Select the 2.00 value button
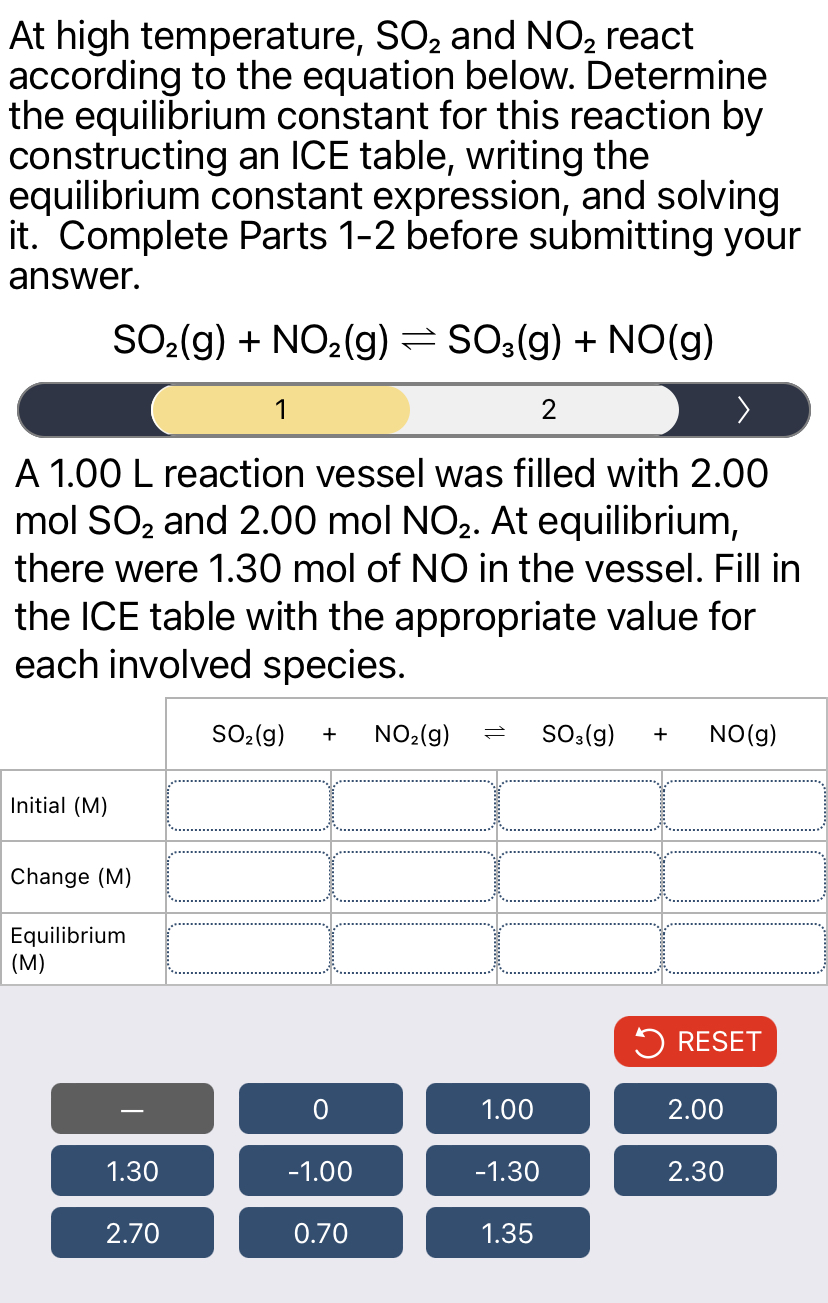The width and height of the screenshot is (828, 1303). click(695, 1108)
